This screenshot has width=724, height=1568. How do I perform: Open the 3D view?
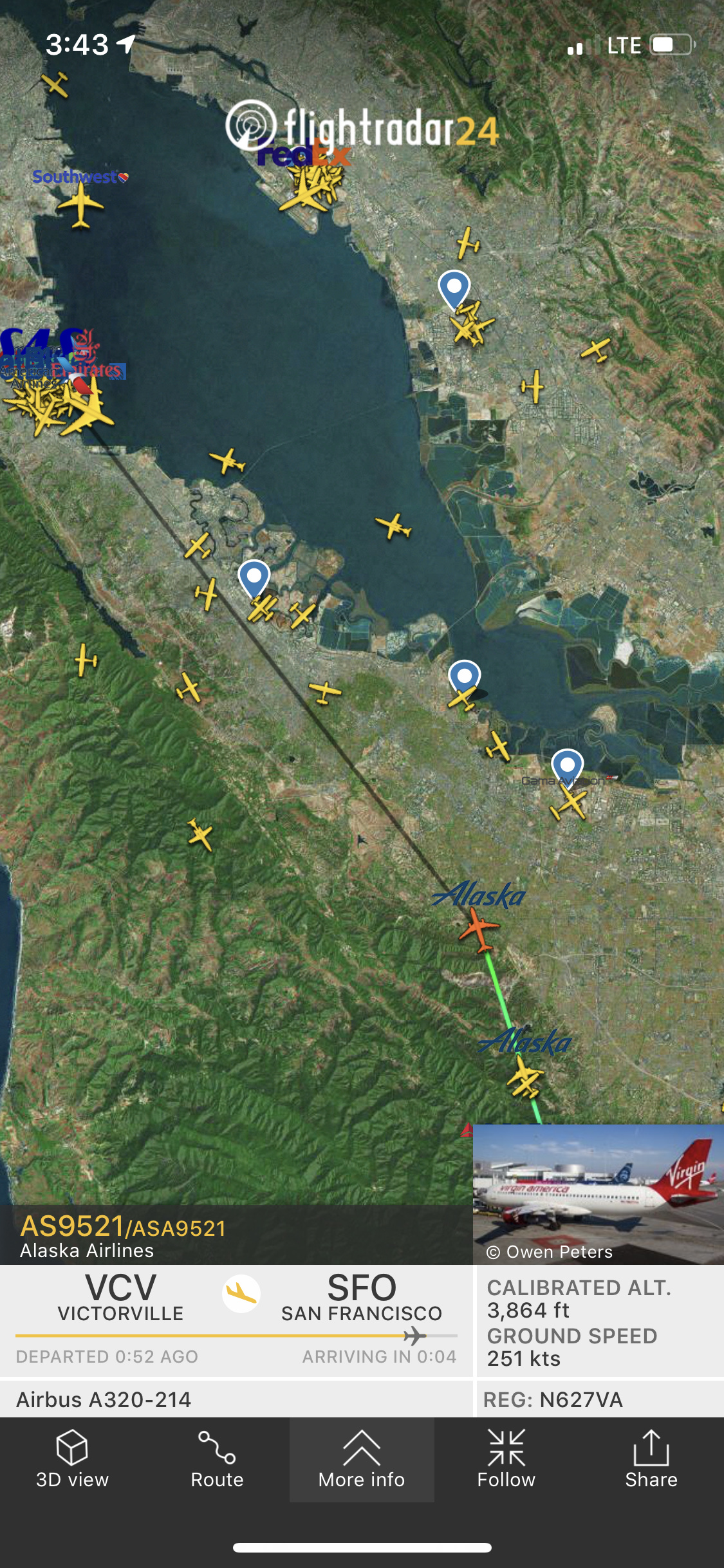click(x=72, y=1460)
